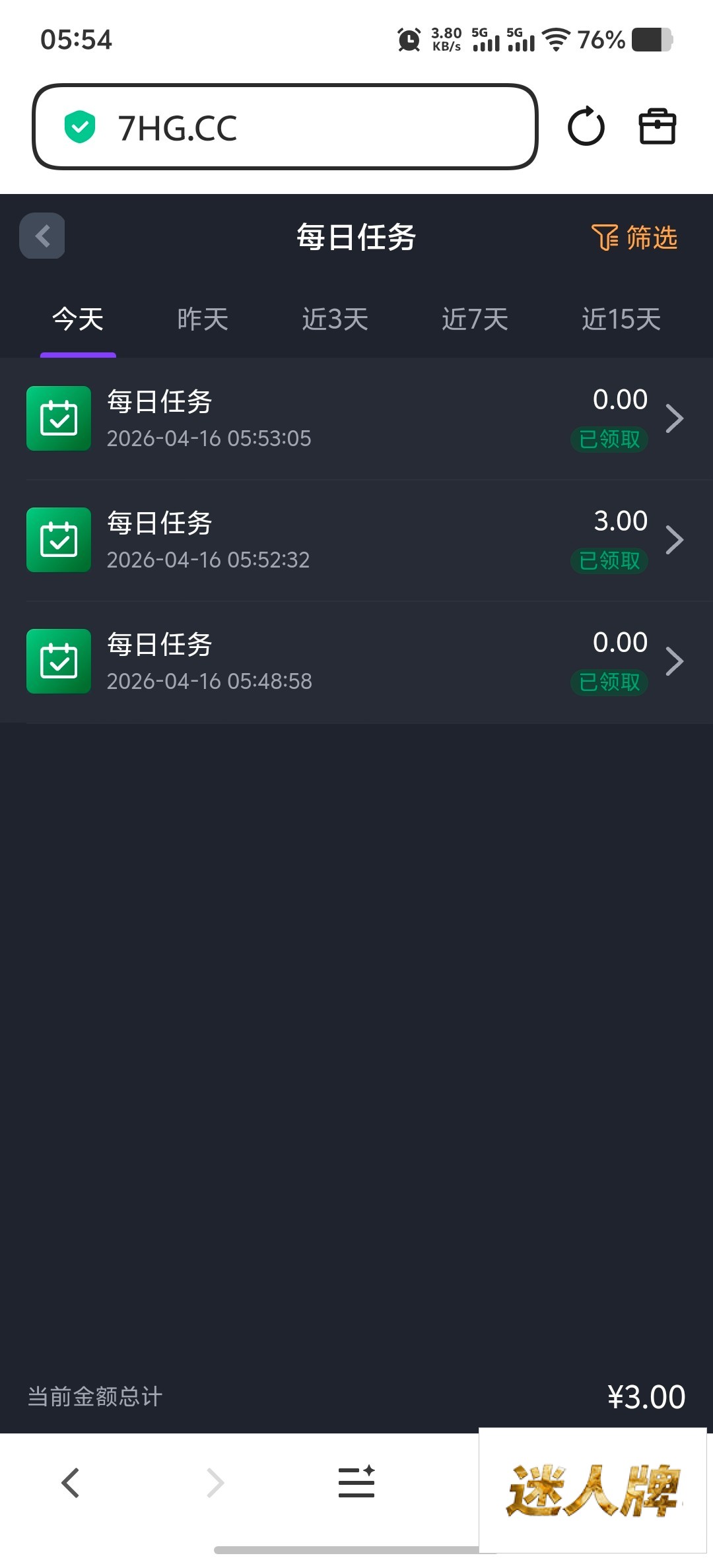Viewport: 713px width, 1568px height.
Task: Show records for 近3天
Action: tap(335, 319)
